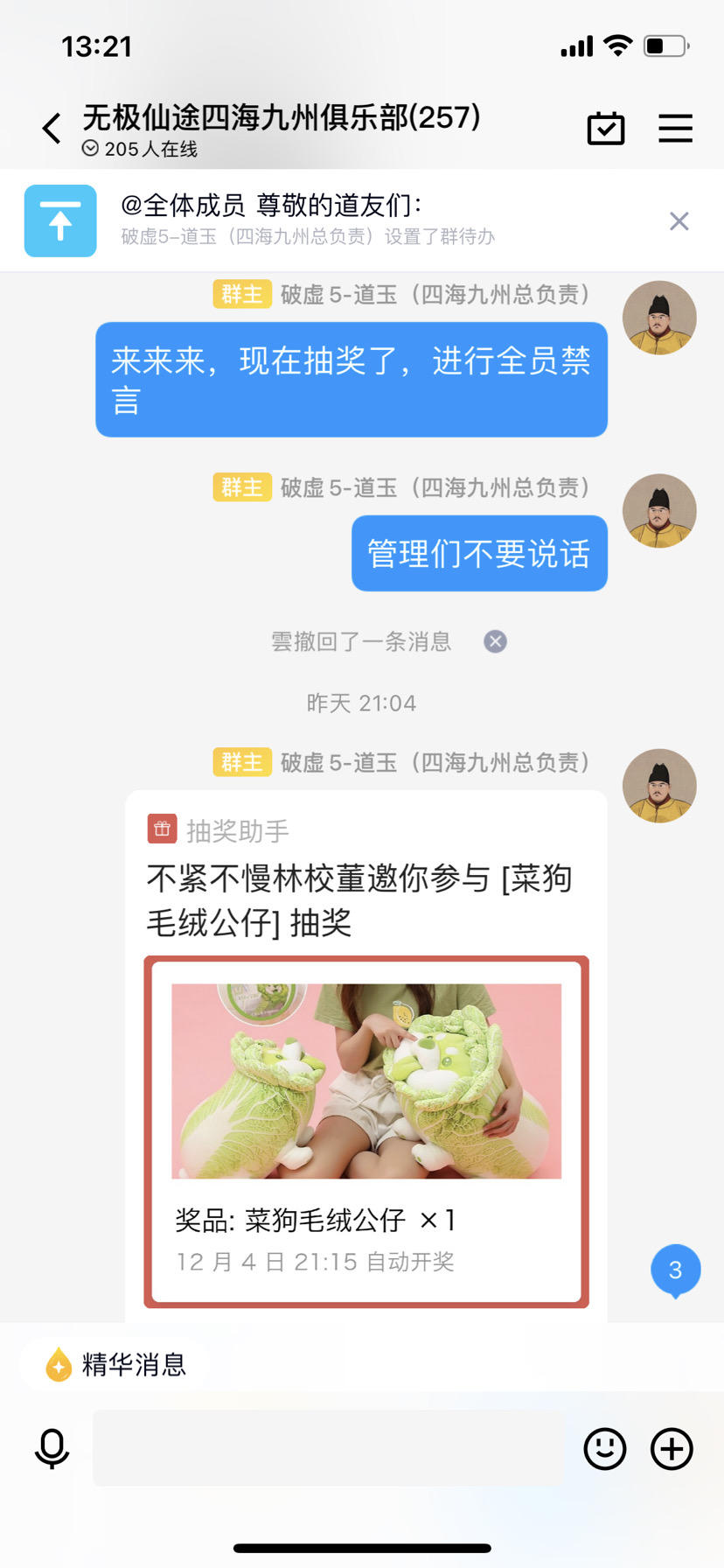
Task: Dismiss the group to-do banner
Action: [679, 220]
